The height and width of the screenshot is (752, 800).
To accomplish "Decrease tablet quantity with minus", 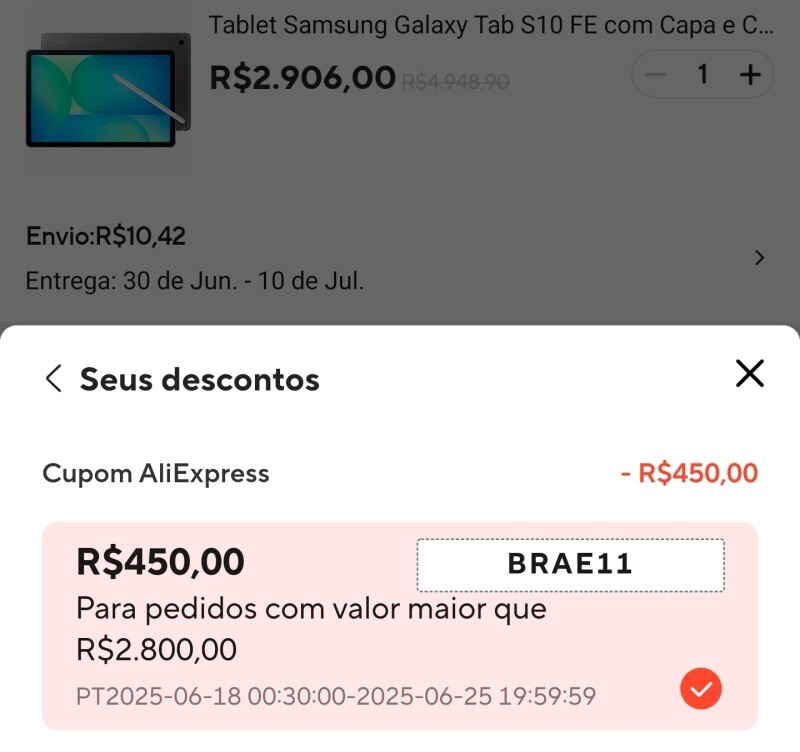I will click(x=657, y=75).
